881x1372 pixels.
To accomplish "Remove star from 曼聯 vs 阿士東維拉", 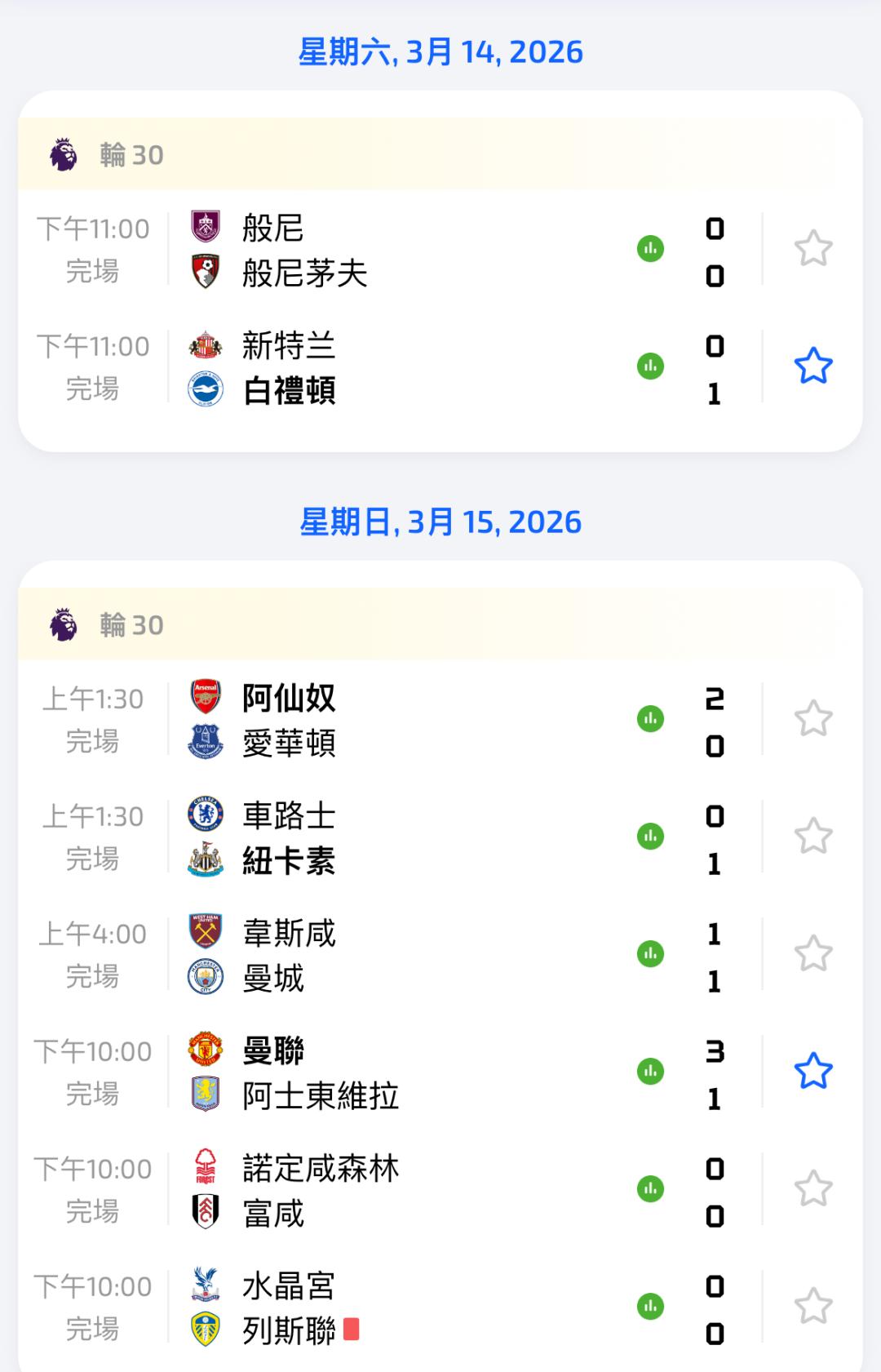I will 812,1072.
